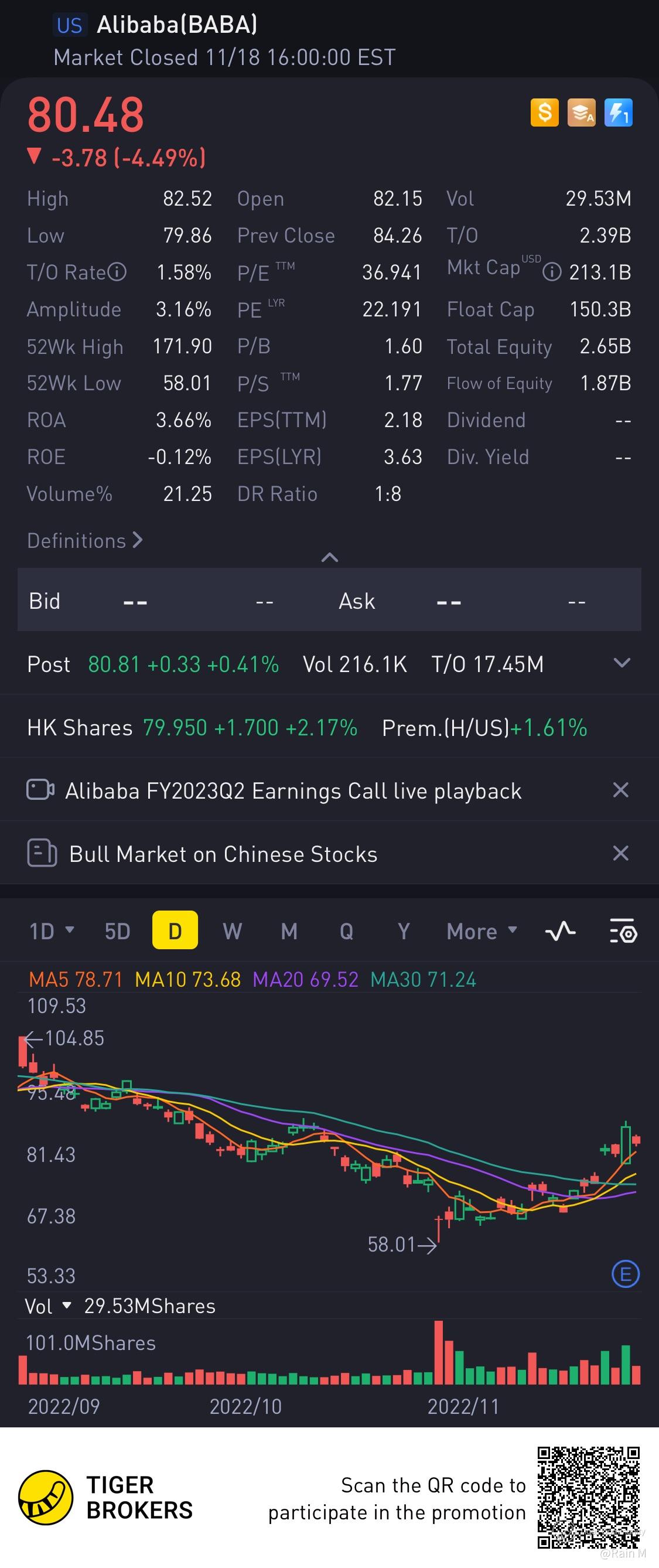Show info about Mkt Cap
Image resolution: width=659 pixels, height=1568 pixels.
551,272
